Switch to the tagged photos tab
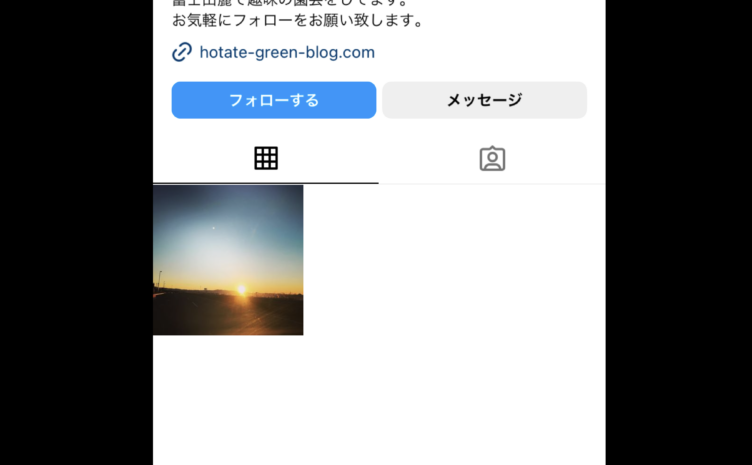752x465 pixels. click(x=492, y=158)
